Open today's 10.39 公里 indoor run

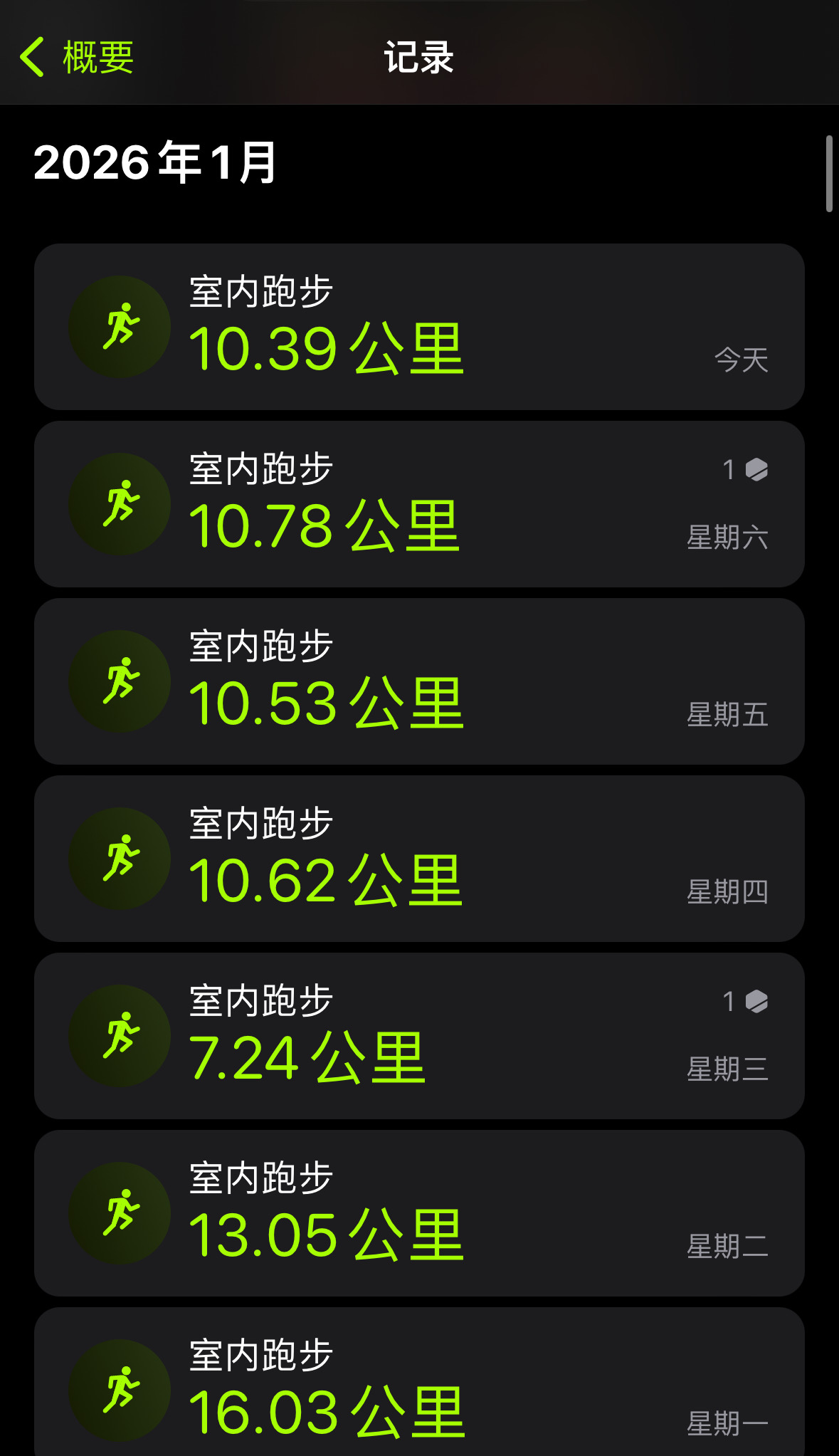click(x=418, y=327)
